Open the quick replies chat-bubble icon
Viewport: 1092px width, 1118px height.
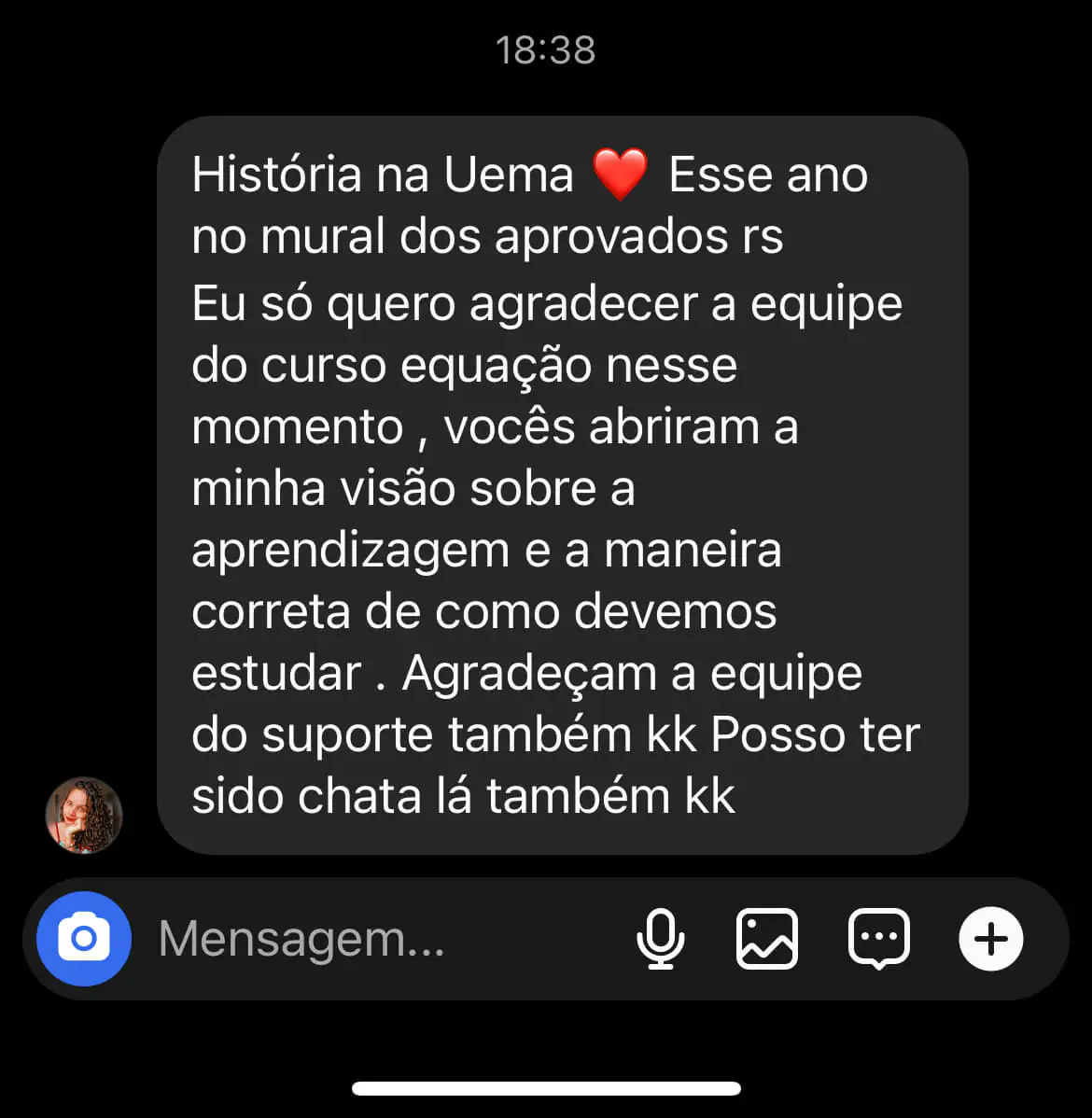(879, 939)
